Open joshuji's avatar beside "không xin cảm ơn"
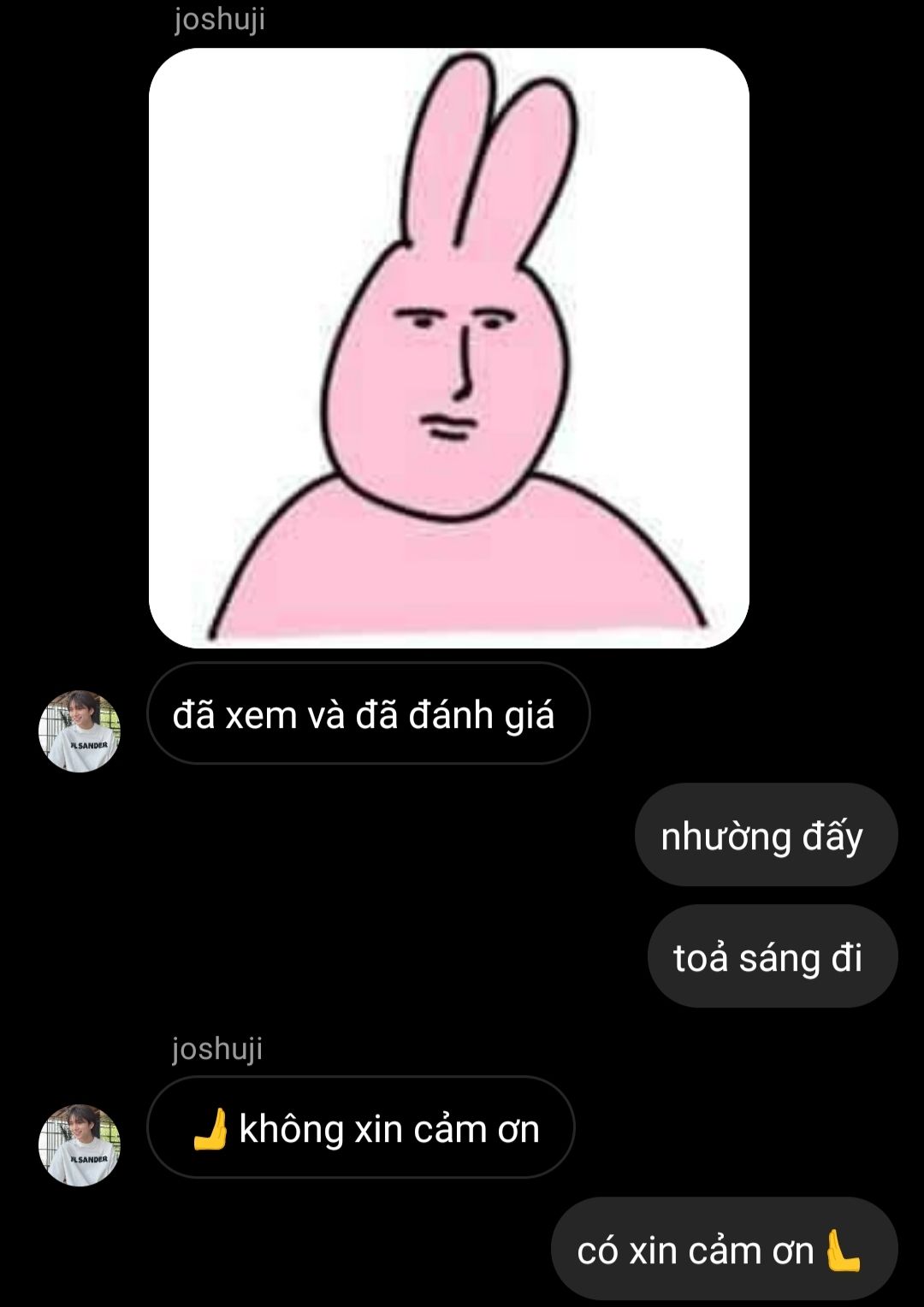 coord(80,1145)
